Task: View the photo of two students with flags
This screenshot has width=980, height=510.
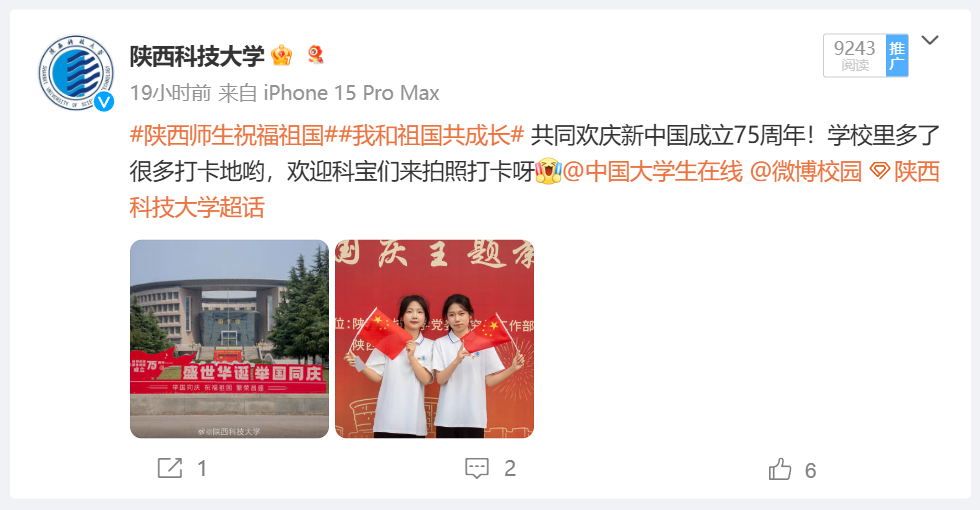Action: point(434,339)
